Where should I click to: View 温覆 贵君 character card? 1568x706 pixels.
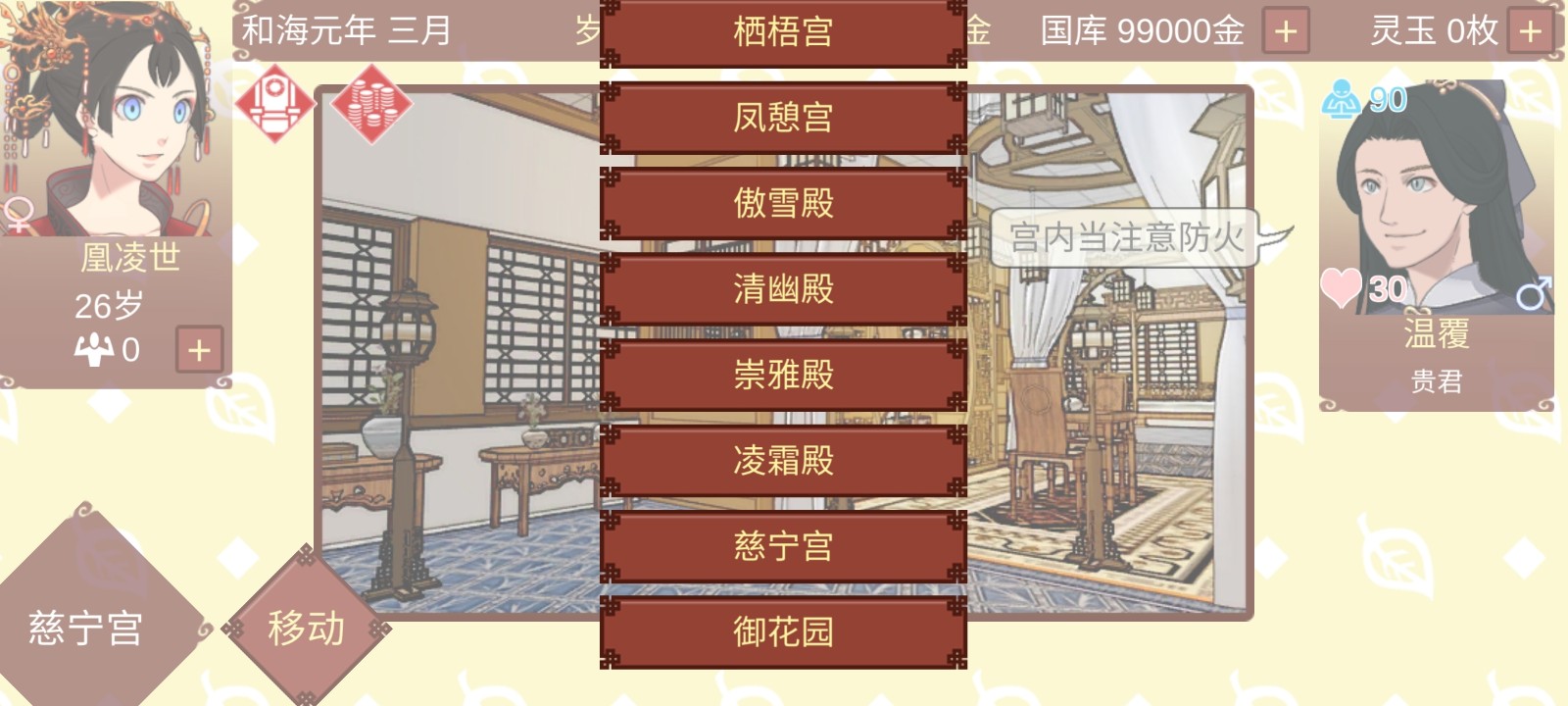pyautogui.click(x=1436, y=245)
